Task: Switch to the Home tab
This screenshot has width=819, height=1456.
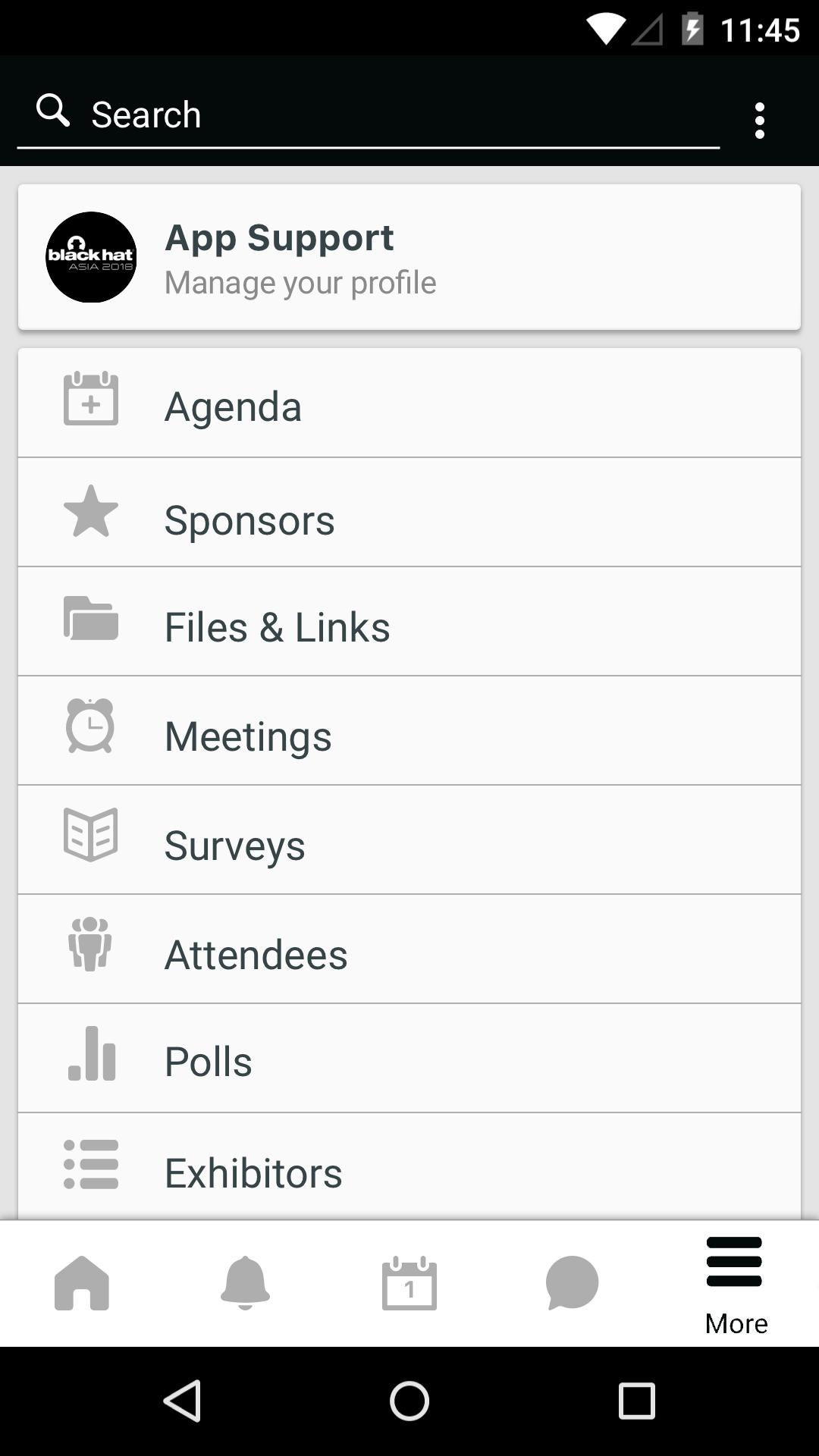Action: click(82, 1283)
